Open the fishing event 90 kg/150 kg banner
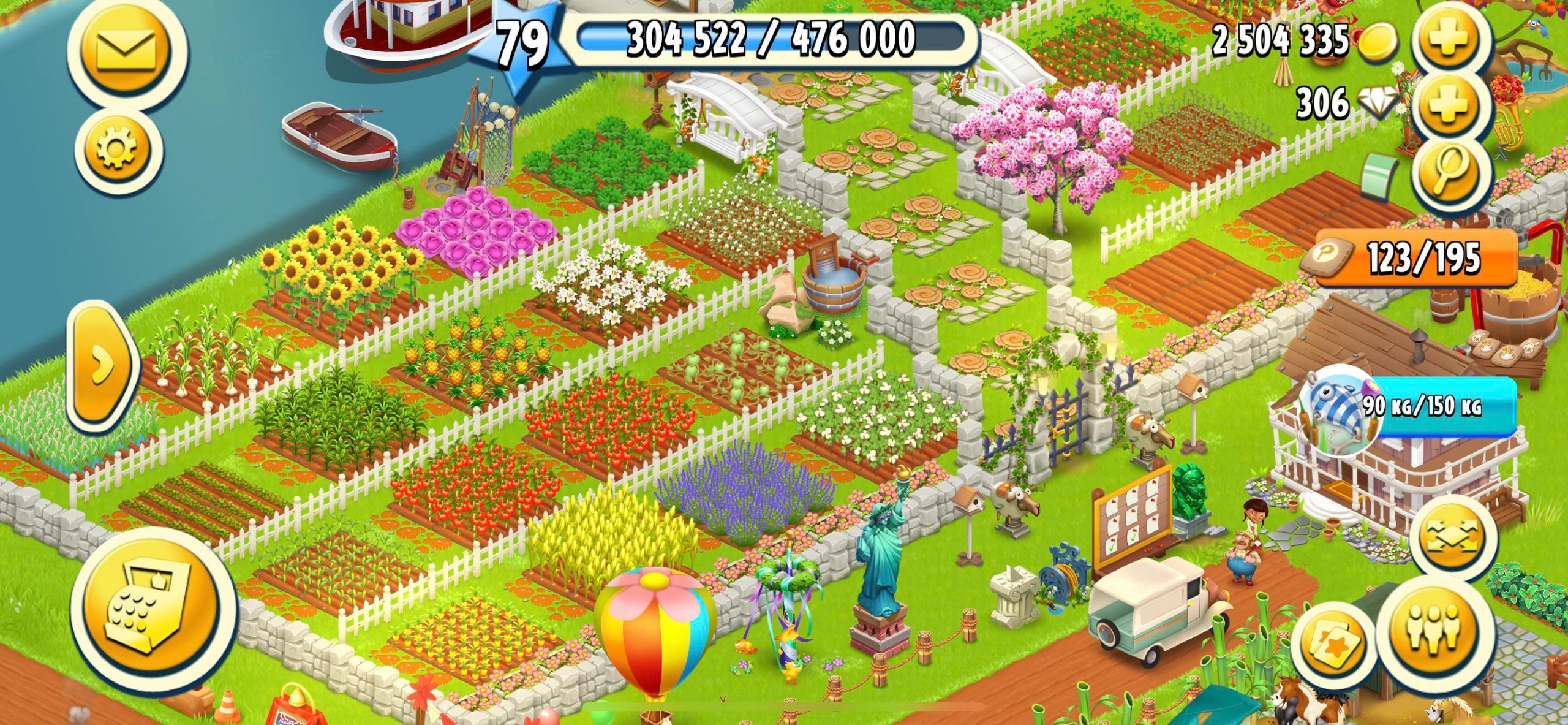The height and width of the screenshot is (725, 1568). tap(1409, 406)
